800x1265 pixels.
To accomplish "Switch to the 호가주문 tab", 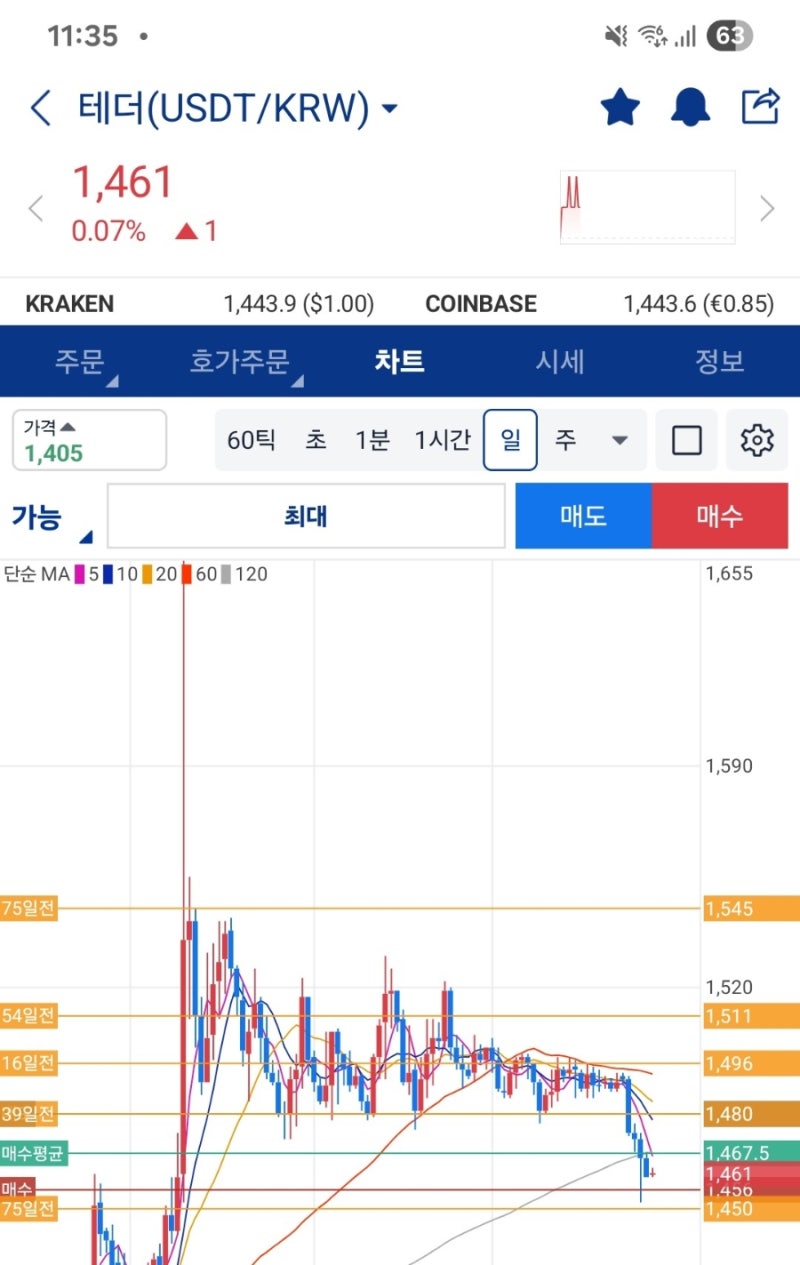I will pos(240,362).
